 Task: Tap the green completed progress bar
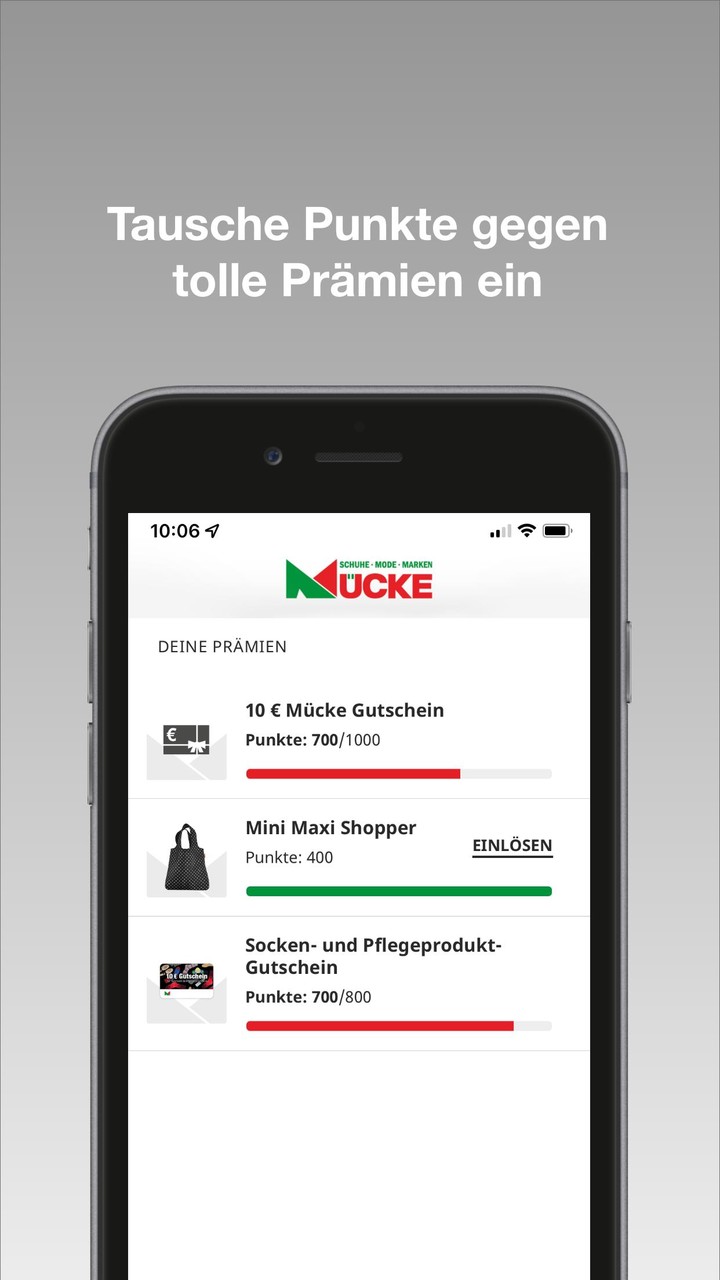398,890
